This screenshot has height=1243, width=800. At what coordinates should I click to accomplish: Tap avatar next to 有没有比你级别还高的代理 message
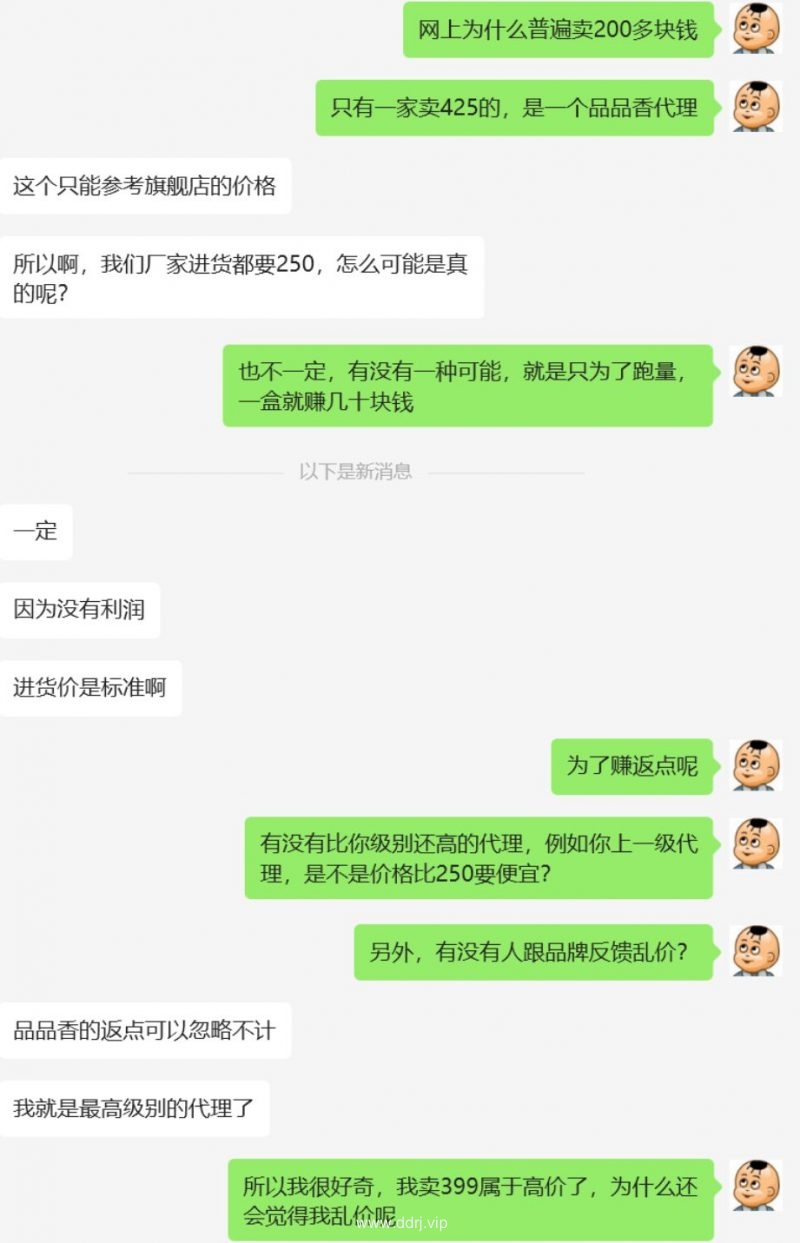click(756, 844)
